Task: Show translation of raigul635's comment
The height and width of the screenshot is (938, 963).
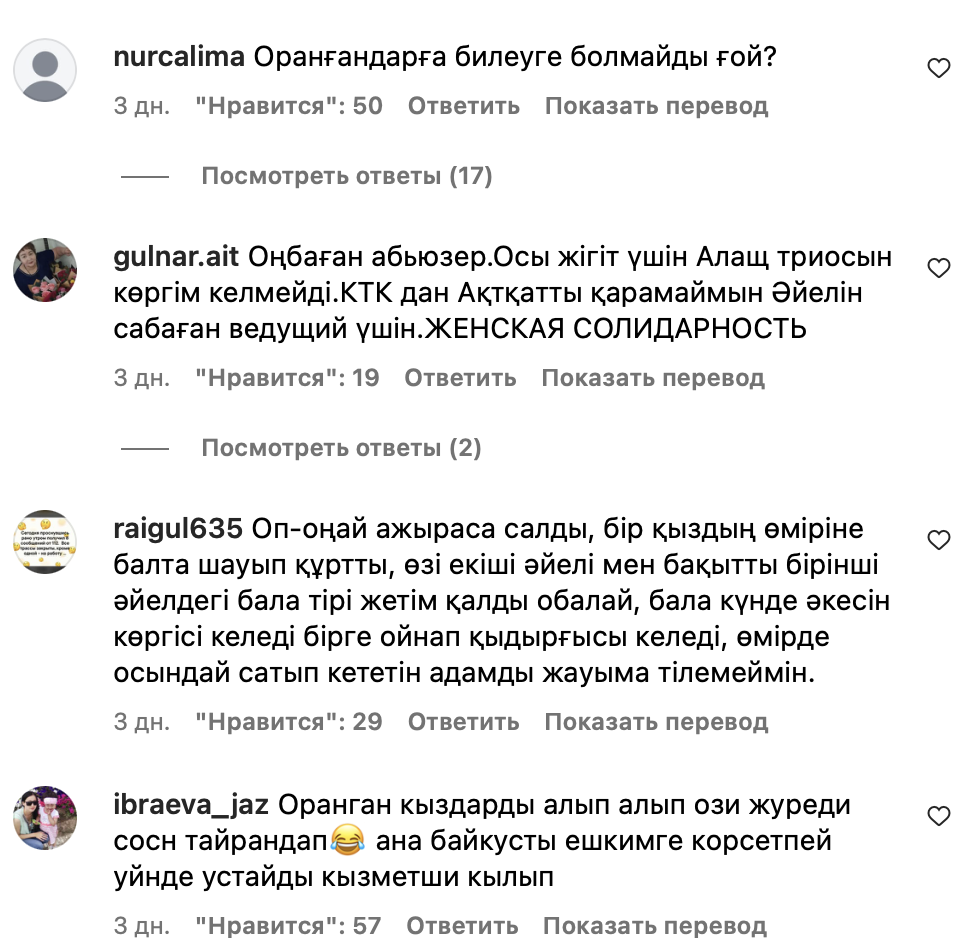Action: tap(656, 721)
